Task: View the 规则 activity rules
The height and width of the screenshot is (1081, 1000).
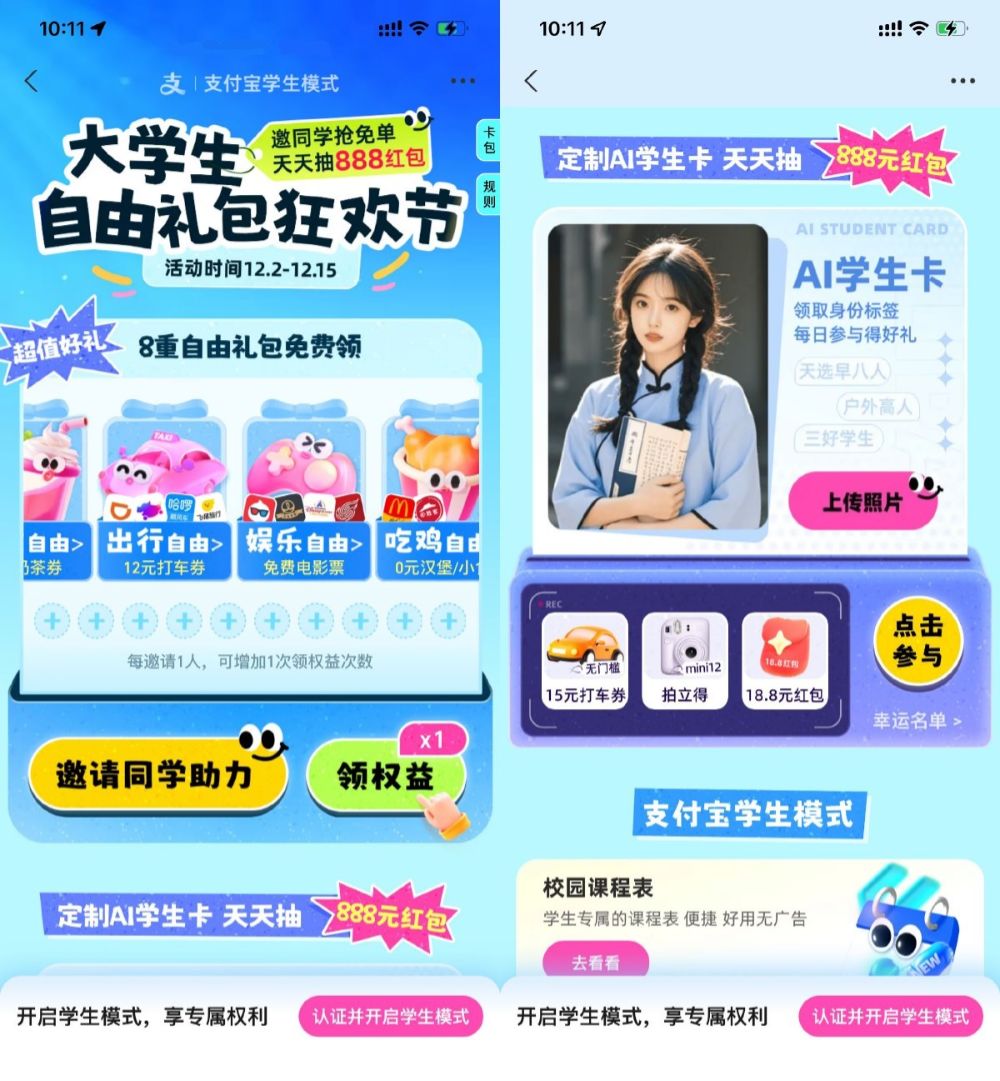Action: 489,195
